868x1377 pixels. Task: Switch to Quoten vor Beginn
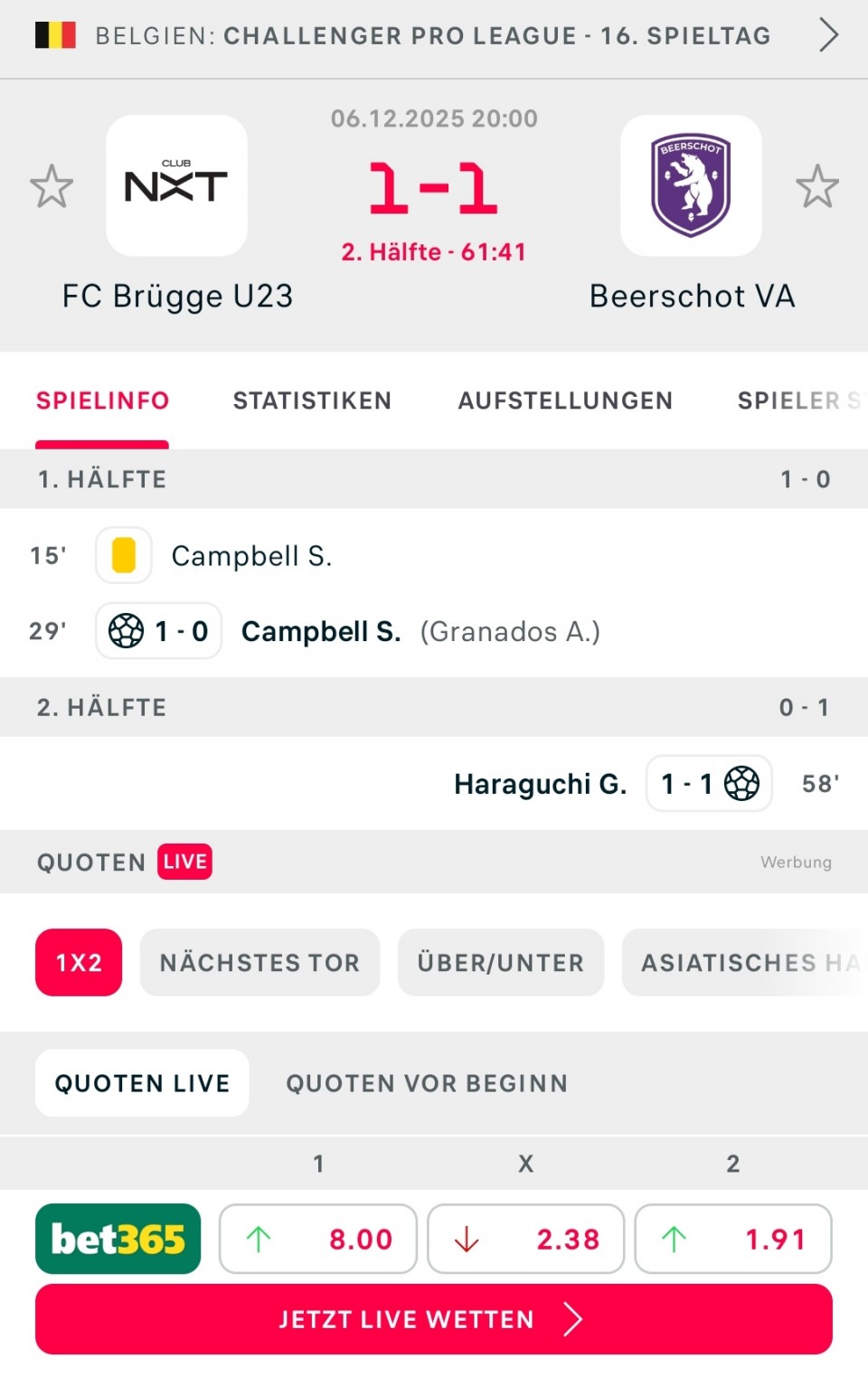(427, 1083)
